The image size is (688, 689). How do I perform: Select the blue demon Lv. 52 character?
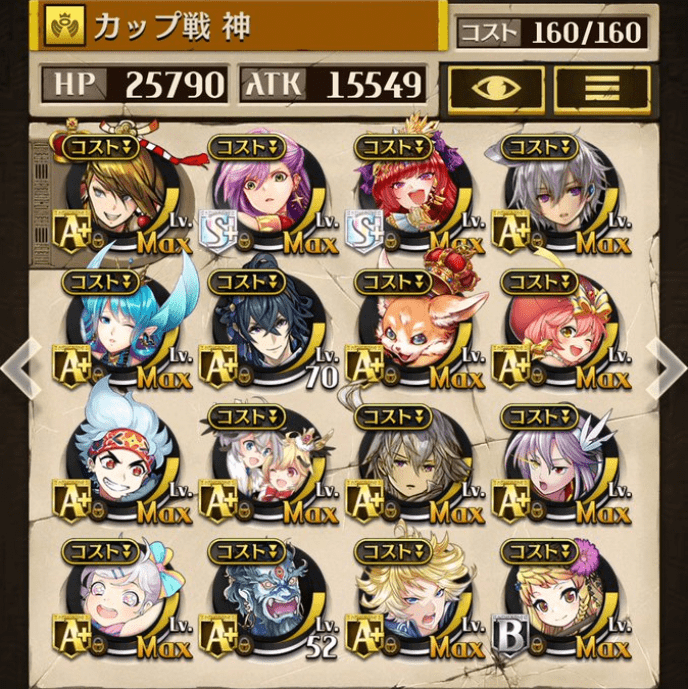point(264,602)
